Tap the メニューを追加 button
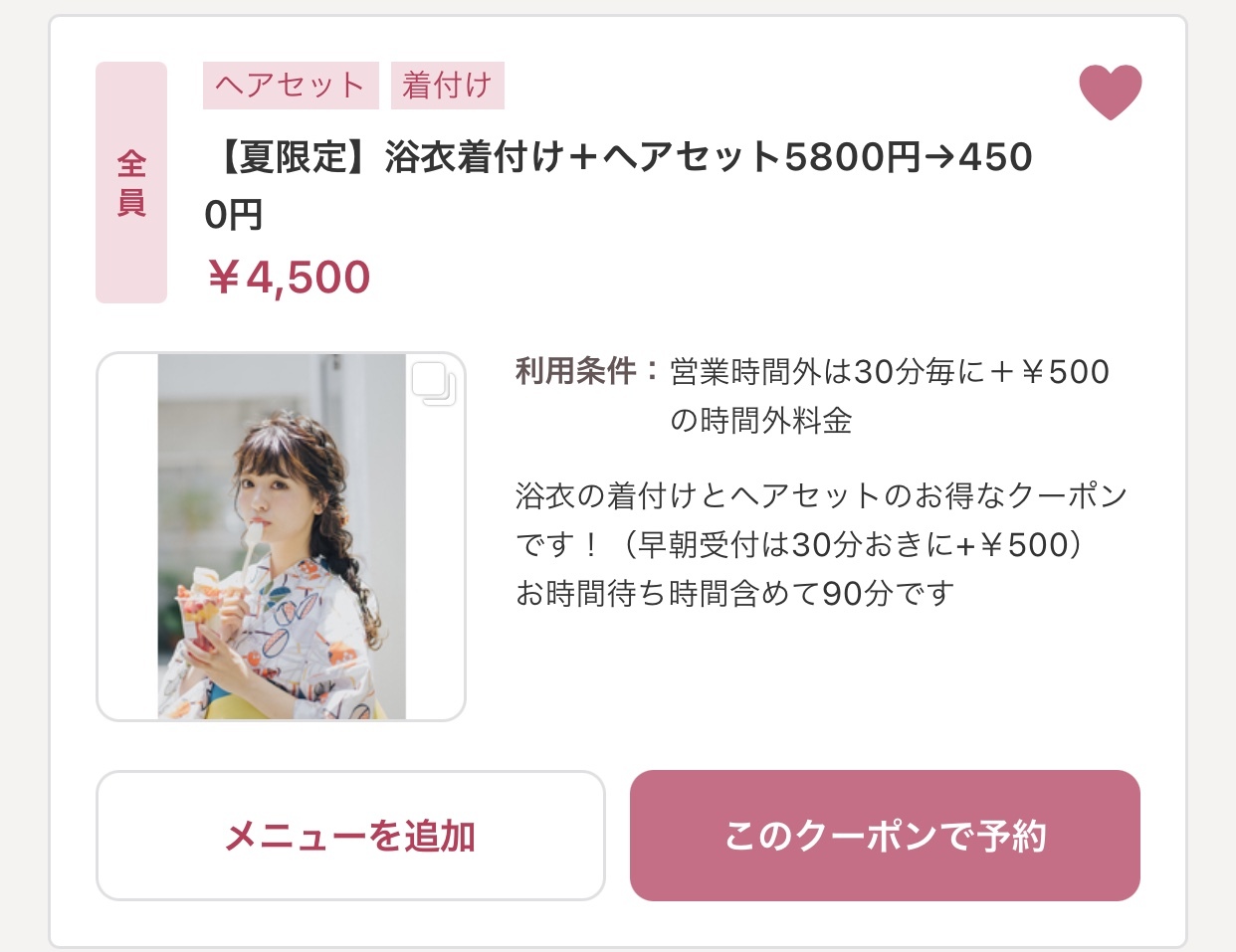The image size is (1236, 952). [x=350, y=836]
